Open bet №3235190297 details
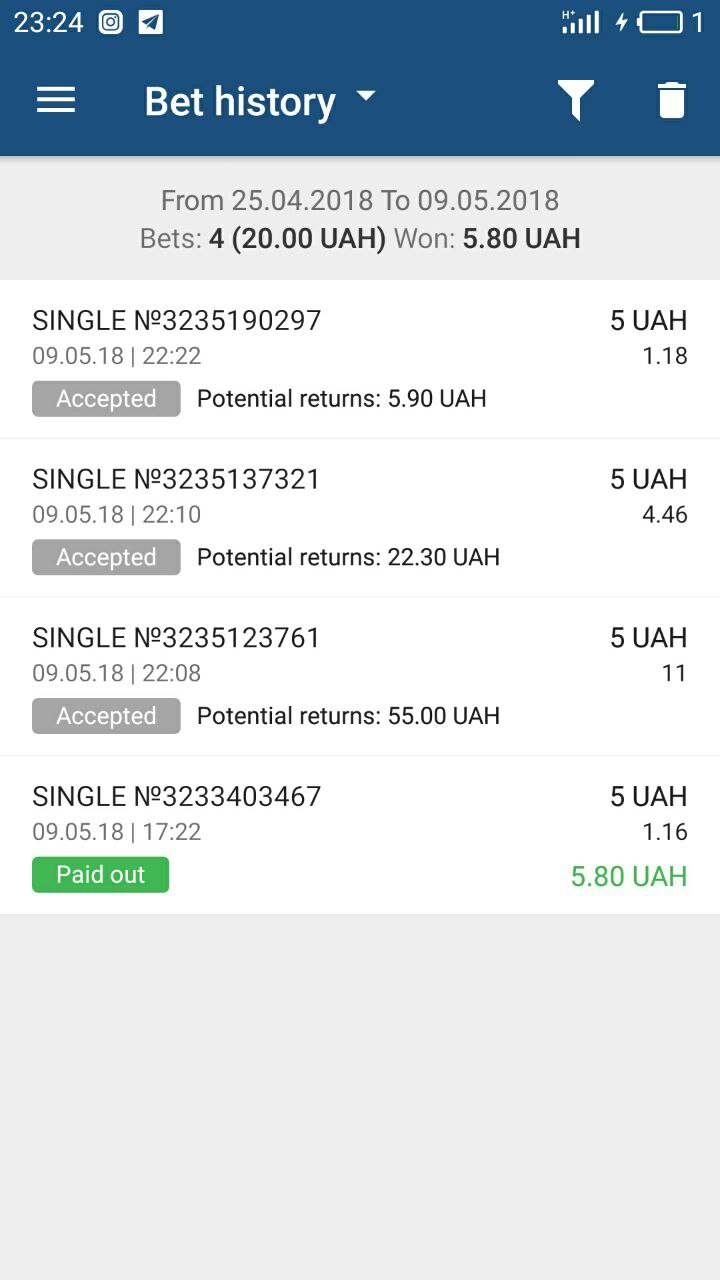Viewport: 720px width, 1280px height. 360,359
